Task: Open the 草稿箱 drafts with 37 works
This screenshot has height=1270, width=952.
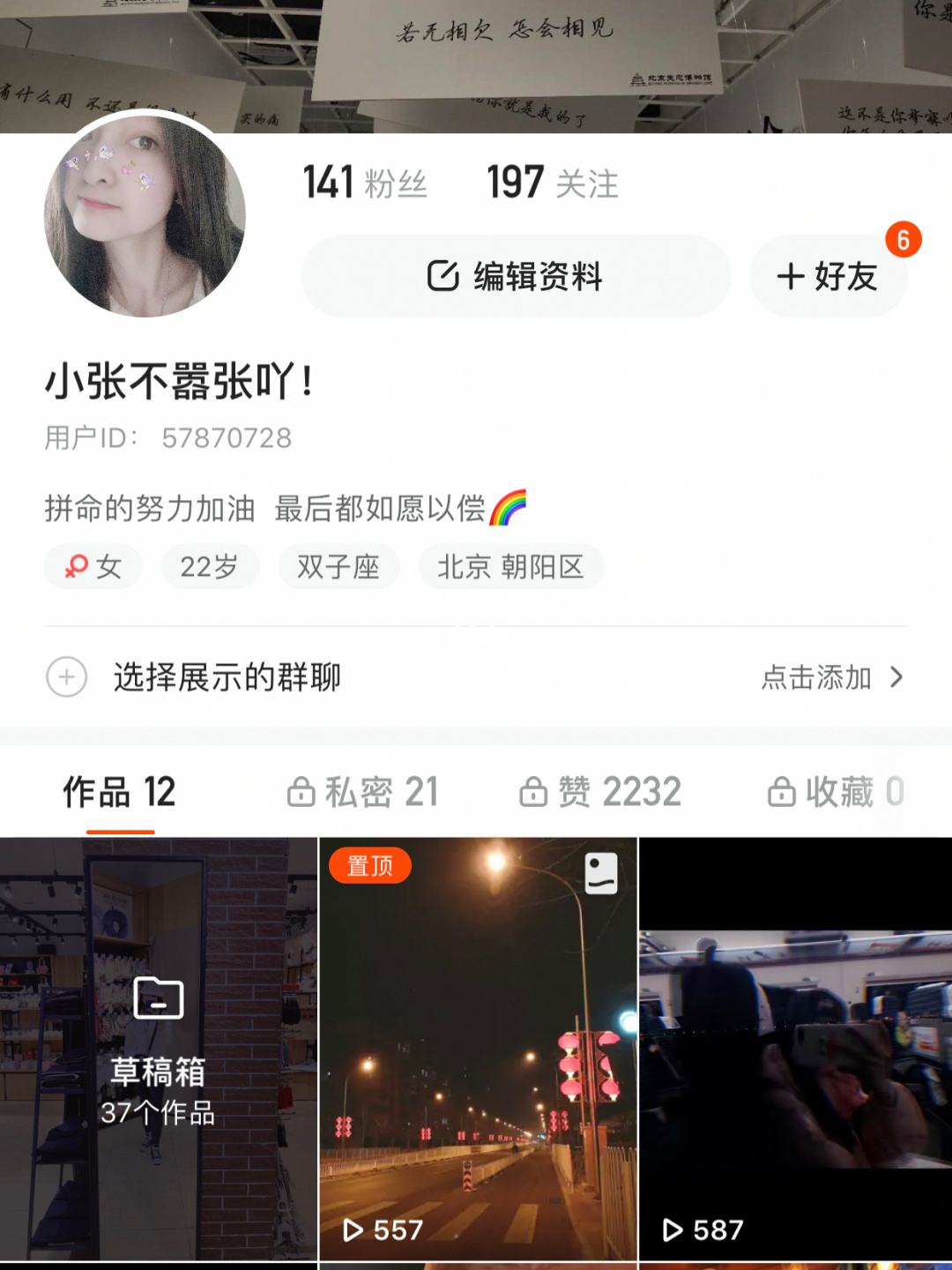Action: [159, 1050]
